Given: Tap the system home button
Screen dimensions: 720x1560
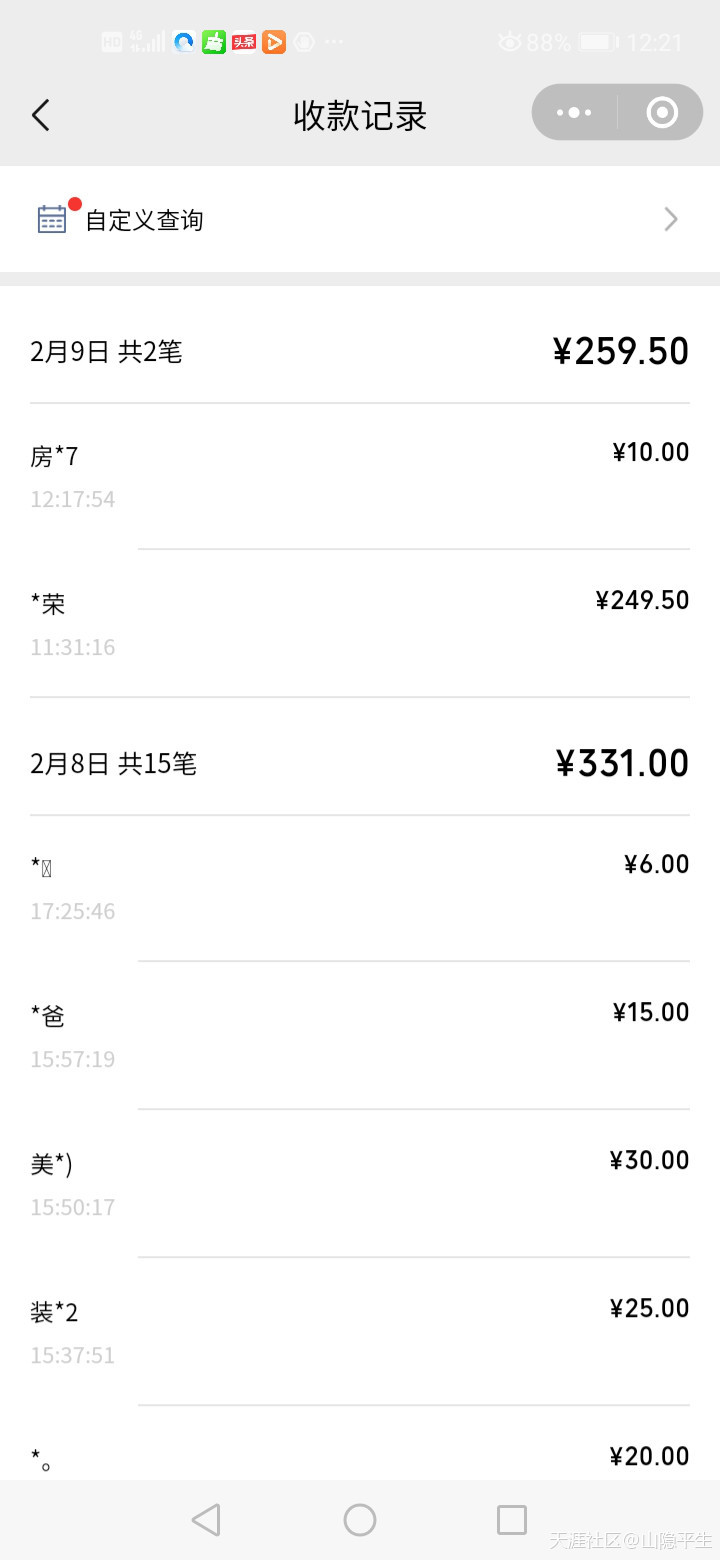Looking at the screenshot, I should click(x=360, y=1520).
